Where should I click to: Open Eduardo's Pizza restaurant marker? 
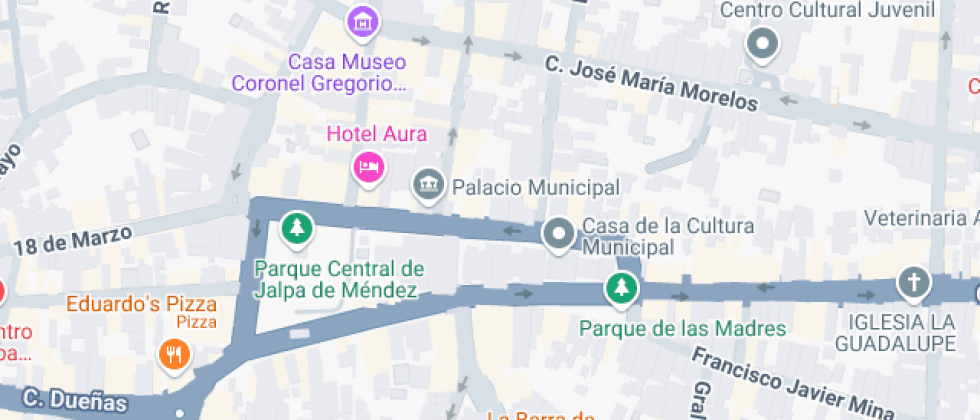point(174,352)
